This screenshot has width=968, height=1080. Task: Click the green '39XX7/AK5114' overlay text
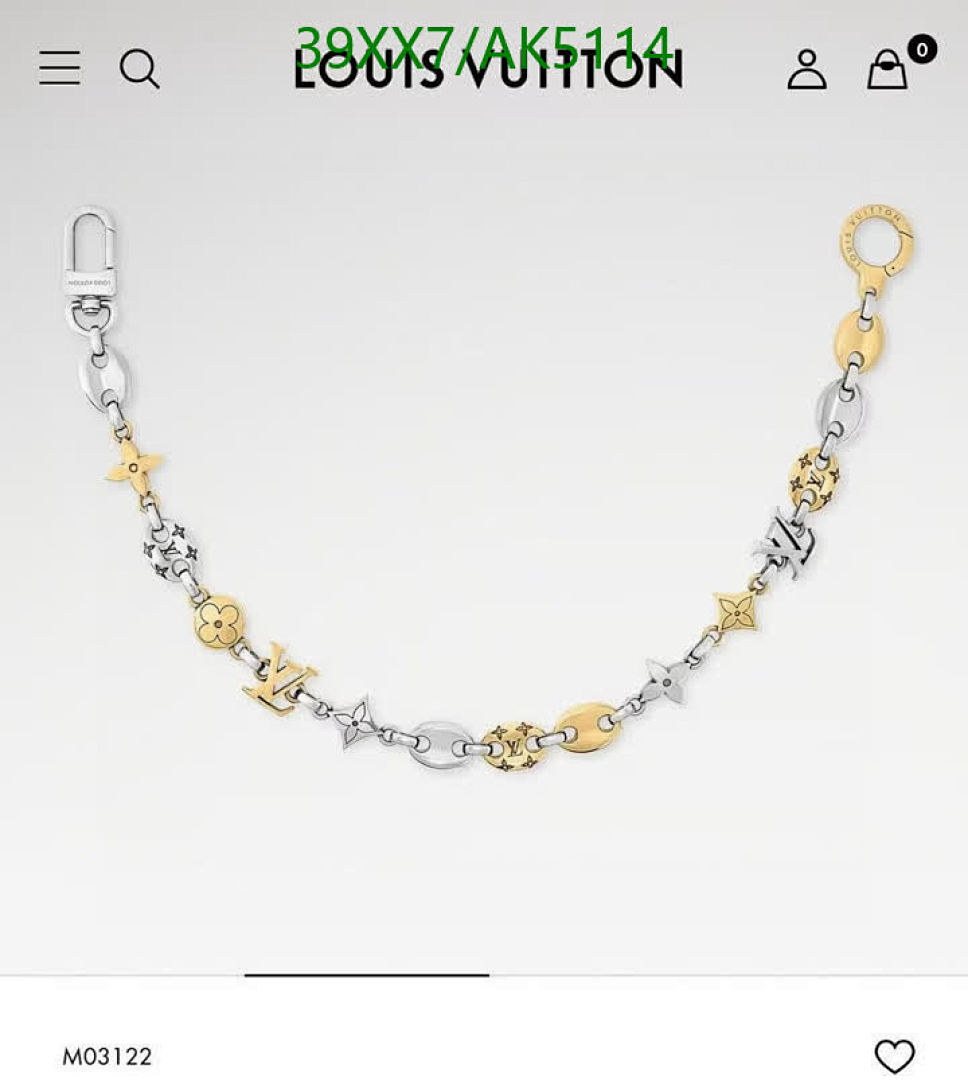tap(483, 41)
